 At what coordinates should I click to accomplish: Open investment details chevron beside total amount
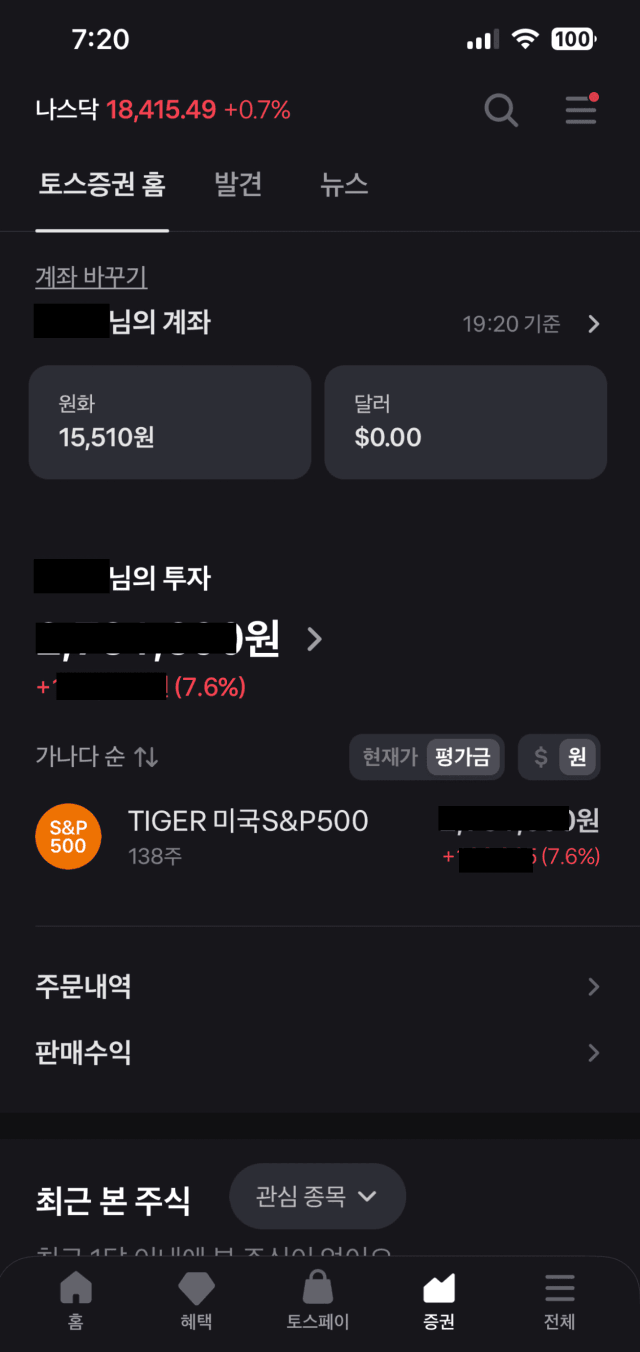[314, 639]
